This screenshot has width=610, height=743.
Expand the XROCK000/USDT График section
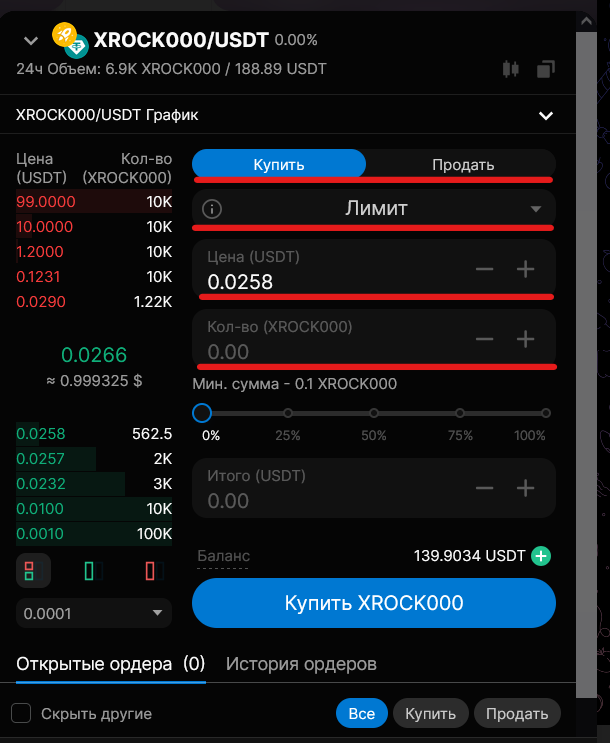546,115
